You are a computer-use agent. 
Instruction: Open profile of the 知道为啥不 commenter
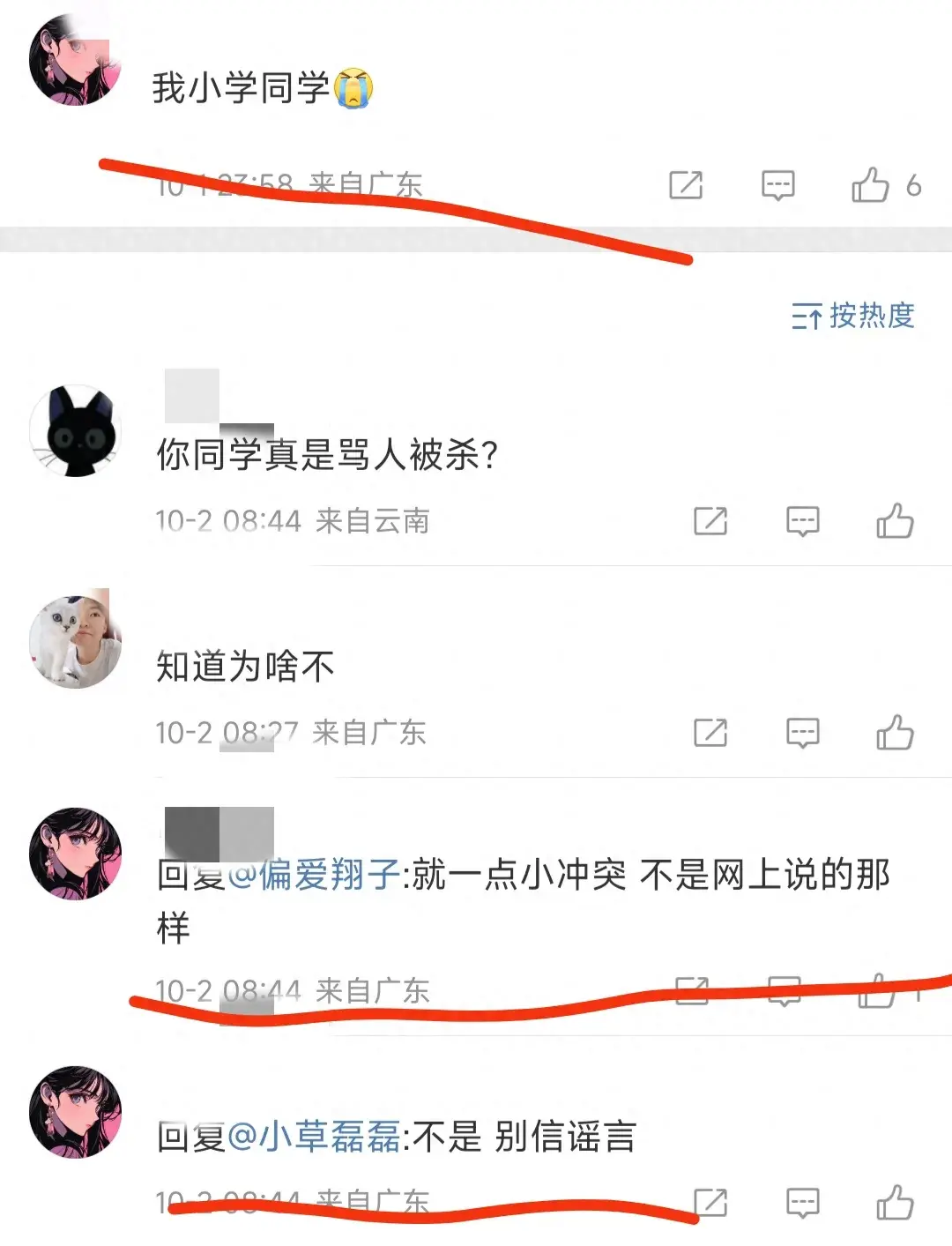76,639
